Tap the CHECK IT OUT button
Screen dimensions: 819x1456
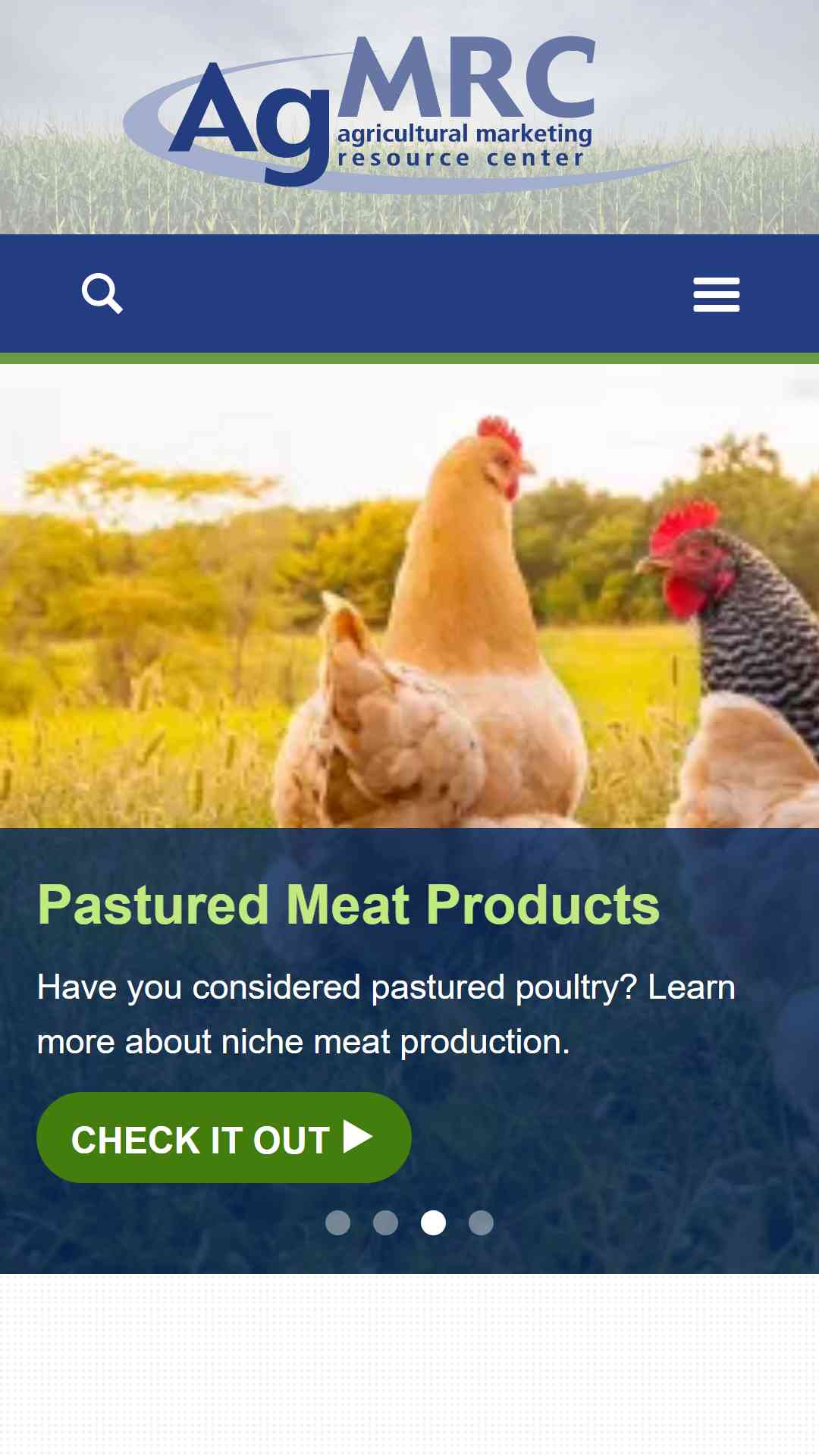(224, 1137)
